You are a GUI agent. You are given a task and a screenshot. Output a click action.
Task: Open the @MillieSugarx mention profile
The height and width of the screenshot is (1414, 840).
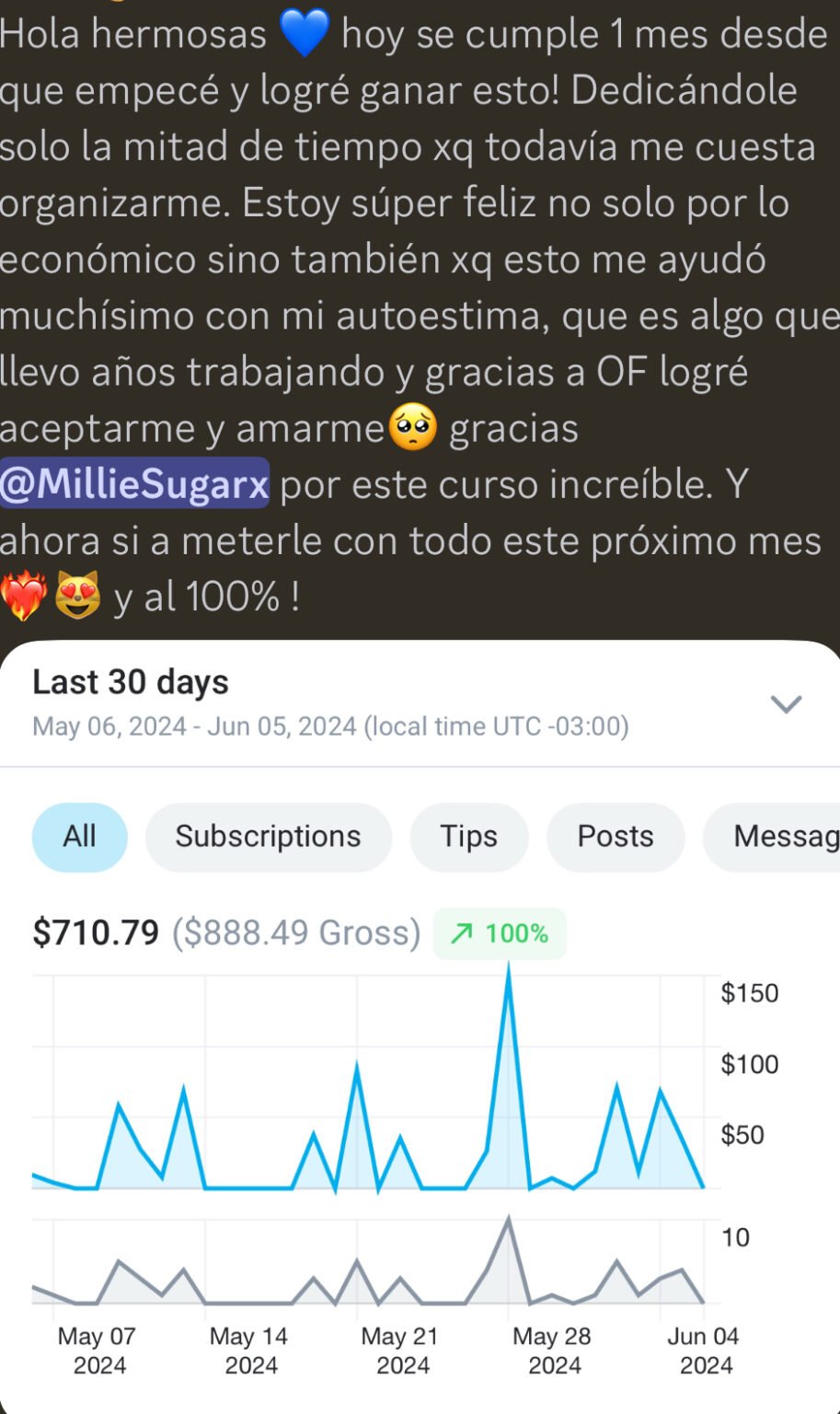point(134,484)
